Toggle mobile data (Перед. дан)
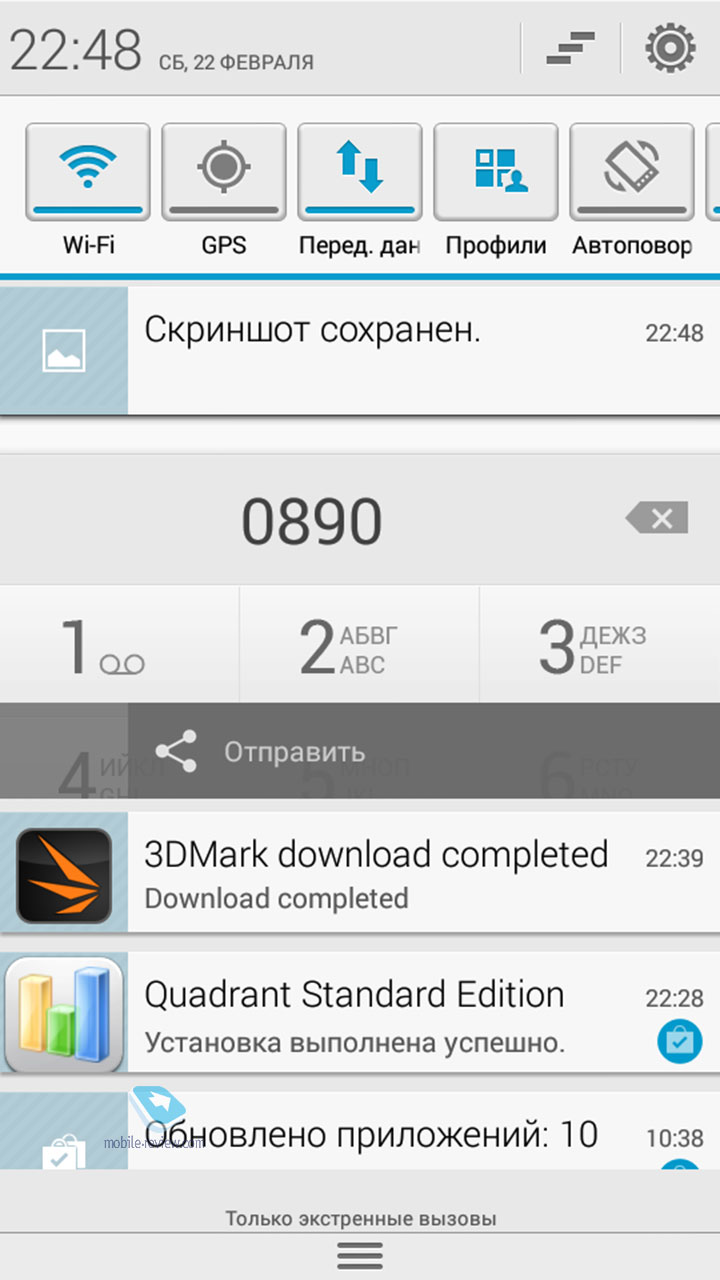Image resolution: width=720 pixels, height=1280 pixels. (x=360, y=171)
